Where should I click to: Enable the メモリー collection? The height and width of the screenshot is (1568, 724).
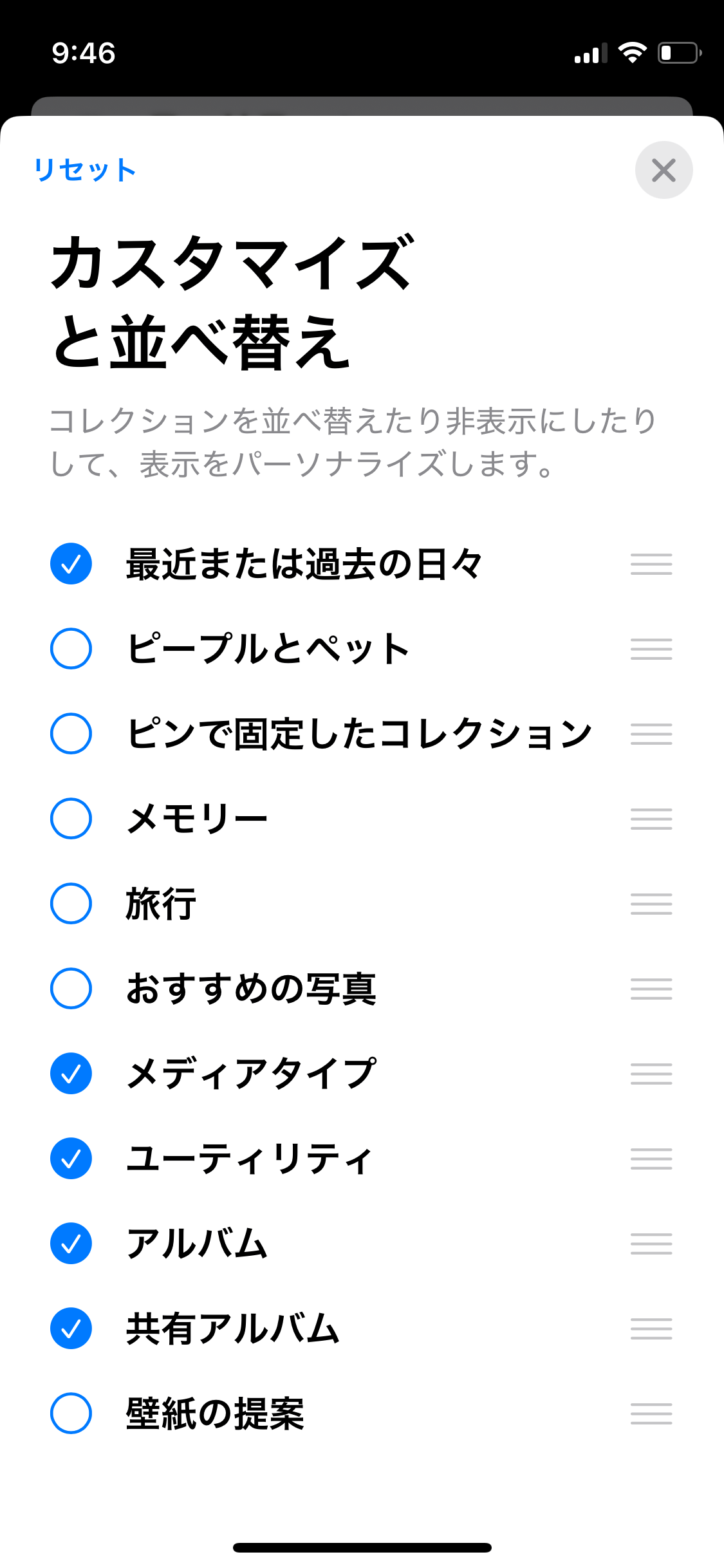point(71,819)
